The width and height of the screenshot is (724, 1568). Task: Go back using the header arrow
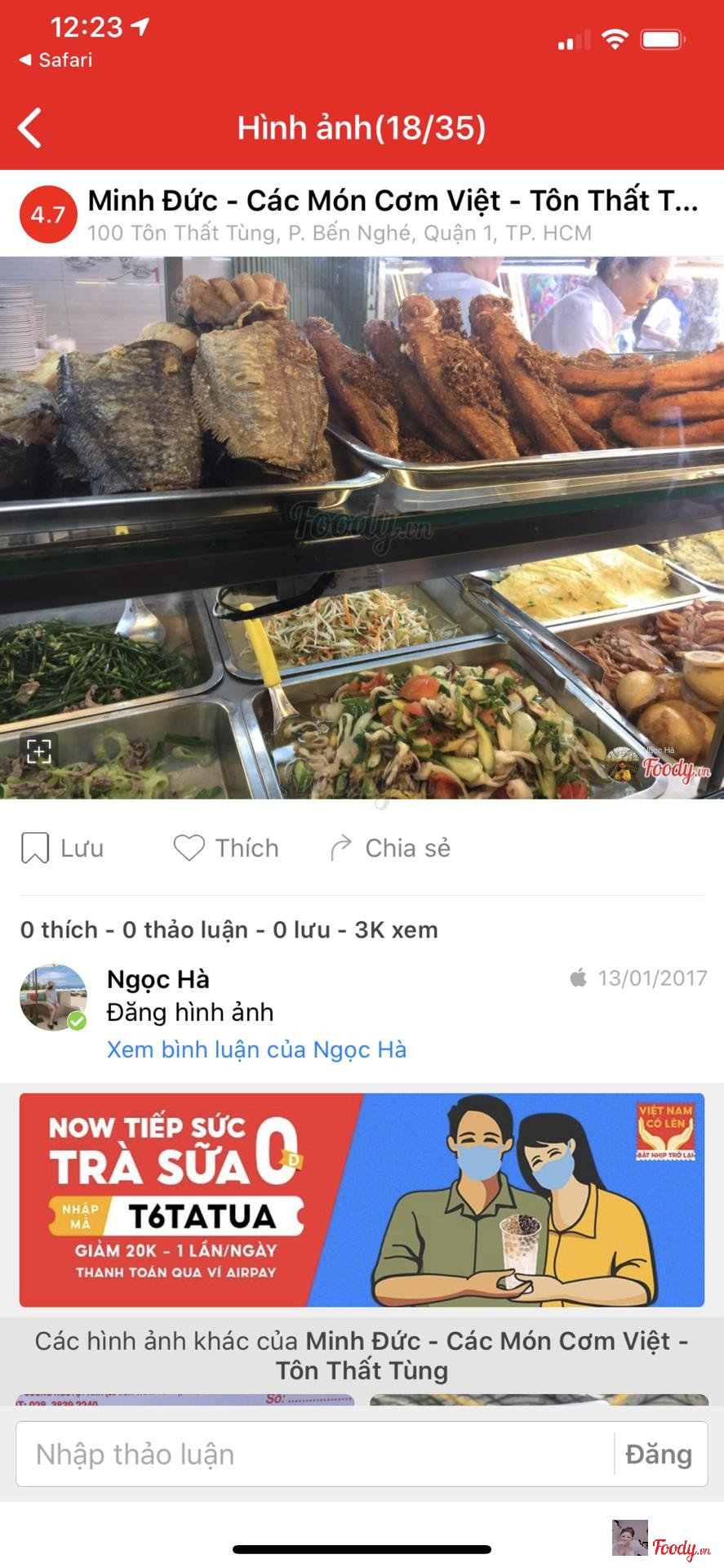30,128
